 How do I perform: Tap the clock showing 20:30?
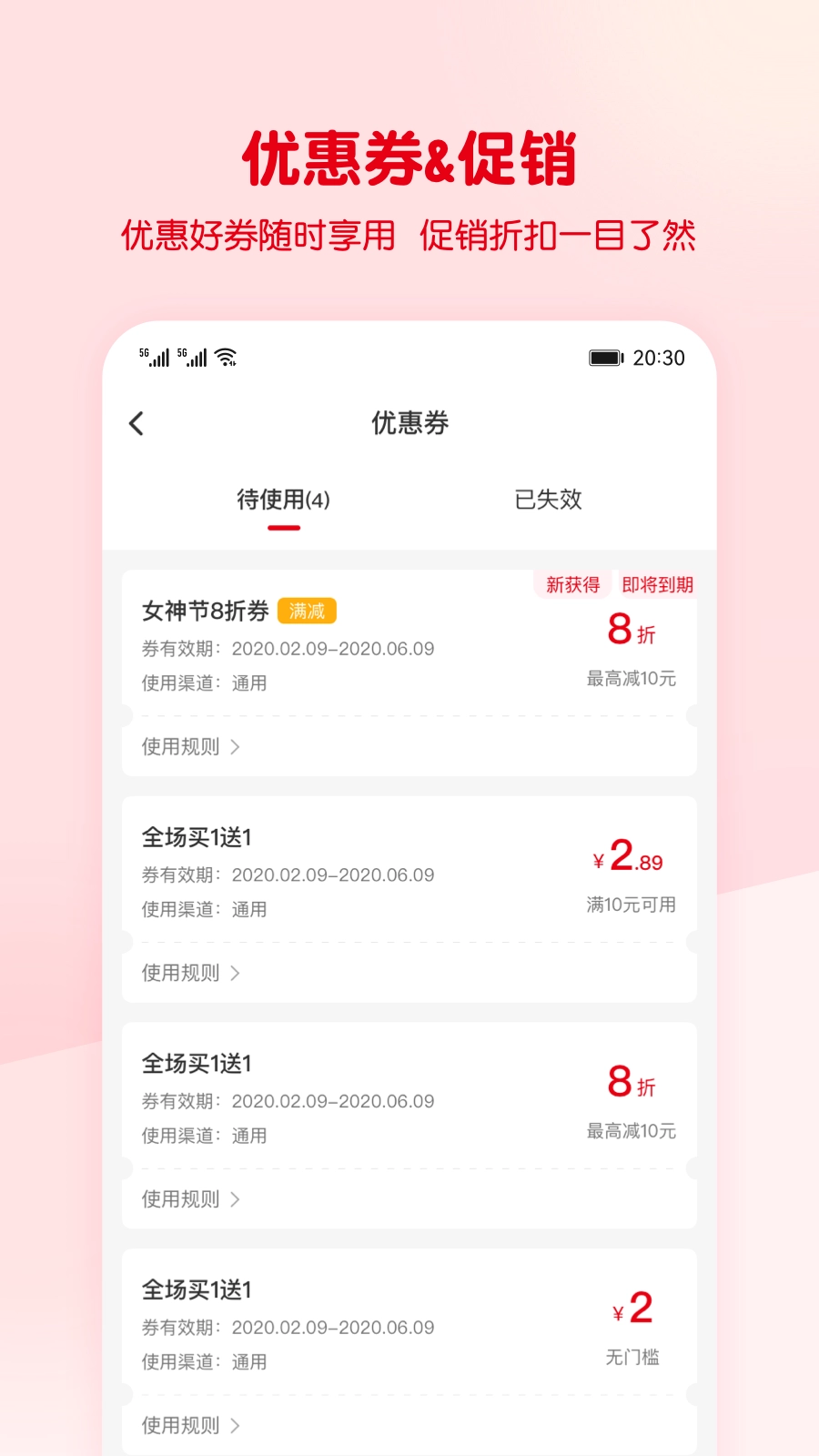pos(659,357)
